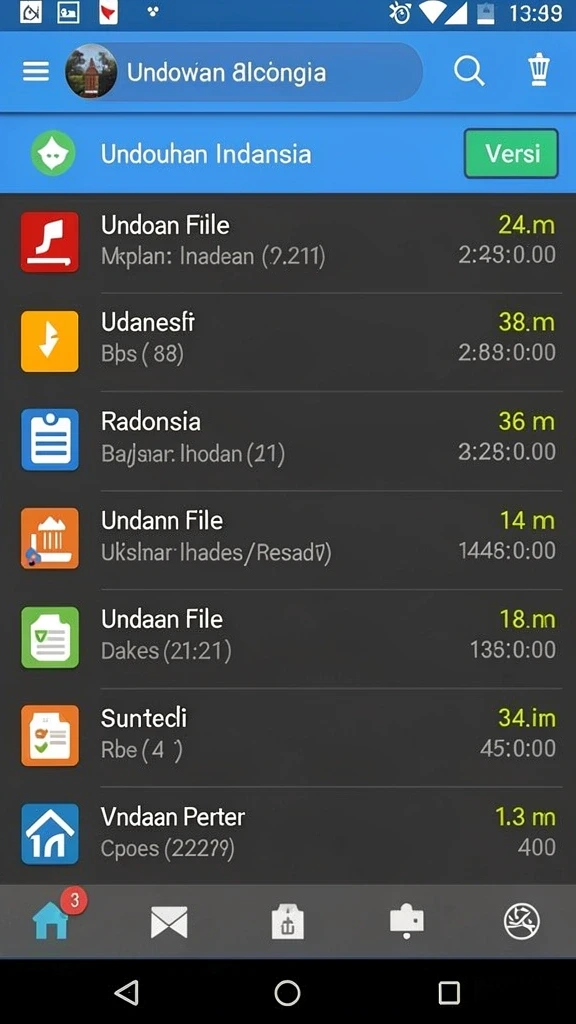
Task: Open the Vndaan Perter row
Action: pos(288,835)
